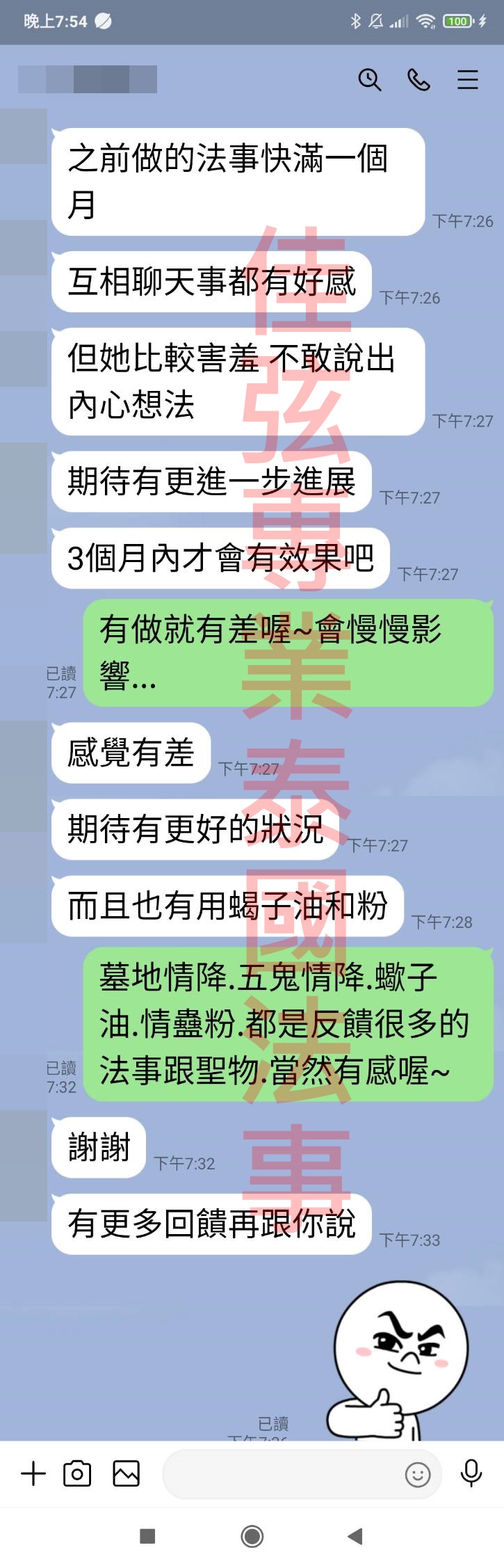Open the plus attachment options

(x=33, y=1473)
